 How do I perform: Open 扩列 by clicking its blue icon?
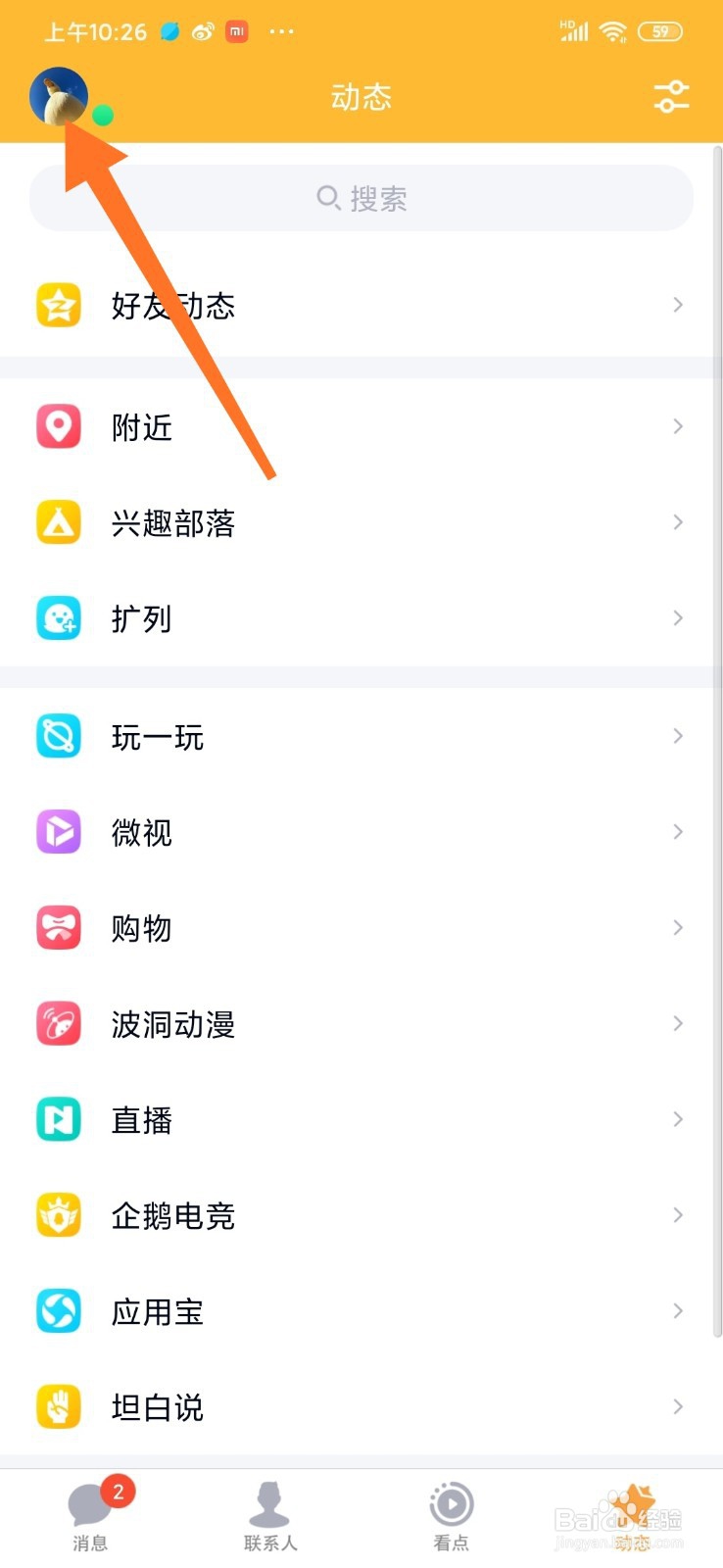[59, 617]
